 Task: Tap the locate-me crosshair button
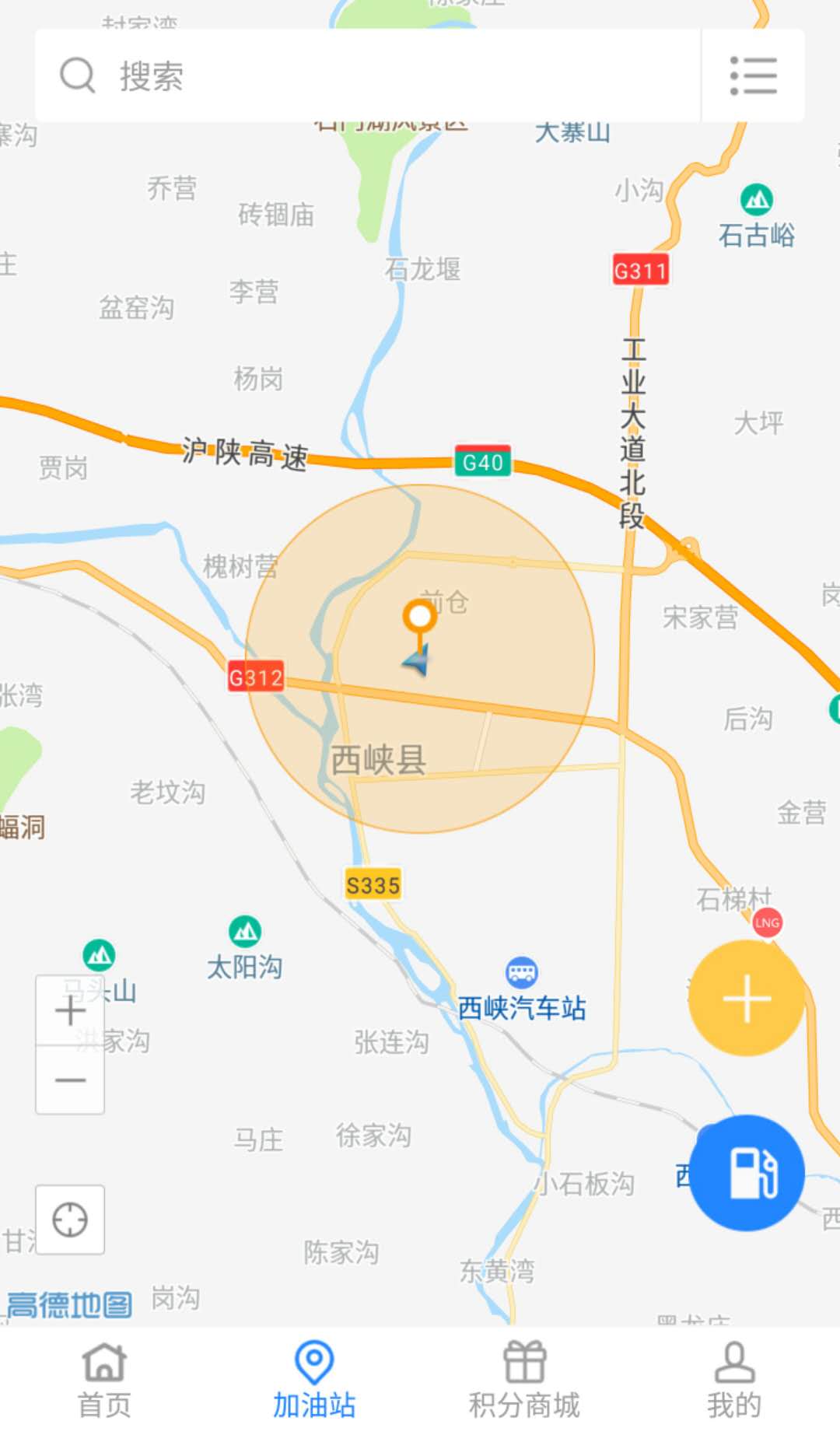click(x=69, y=1220)
